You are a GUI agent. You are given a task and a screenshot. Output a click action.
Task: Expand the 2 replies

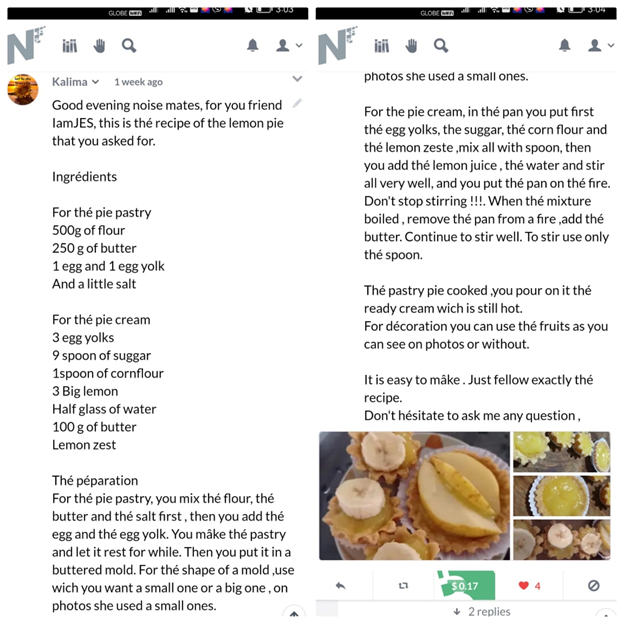(482, 611)
